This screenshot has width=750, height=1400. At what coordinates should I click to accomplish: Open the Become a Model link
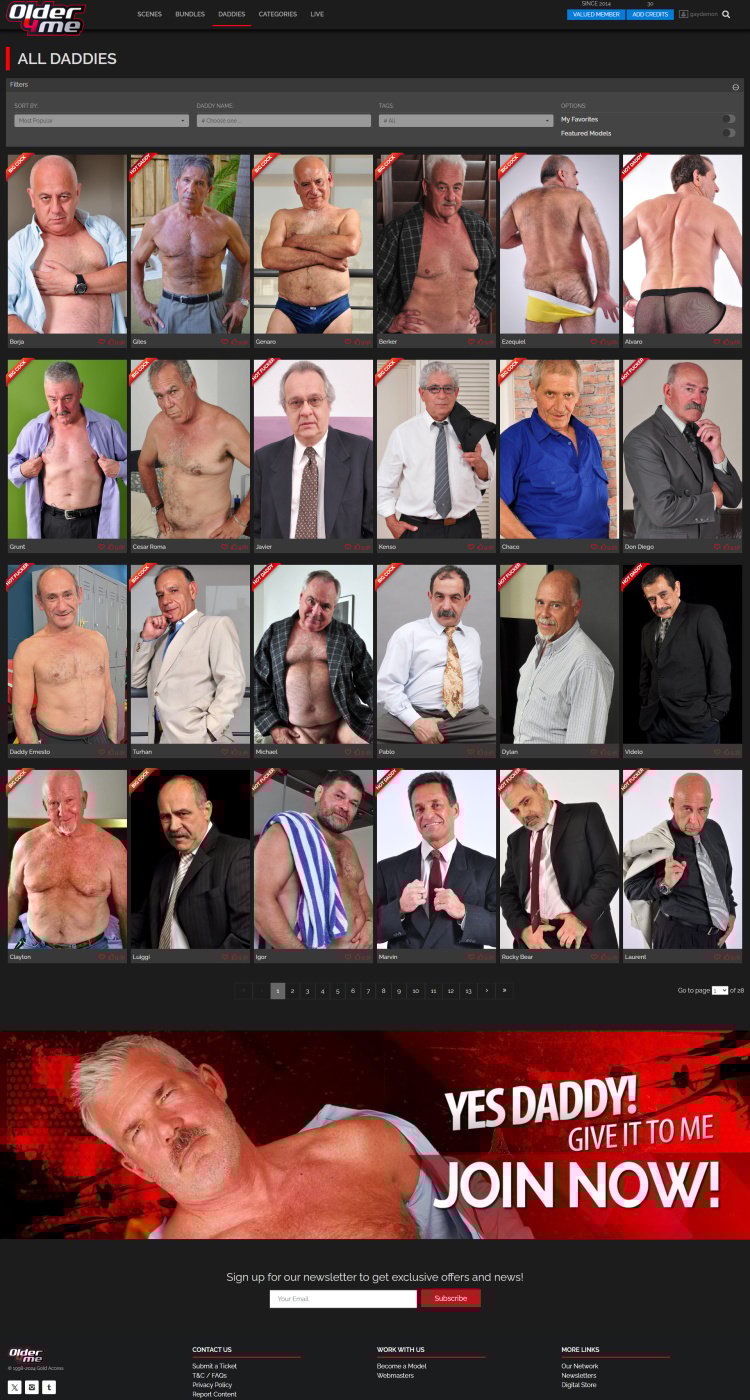(402, 1366)
